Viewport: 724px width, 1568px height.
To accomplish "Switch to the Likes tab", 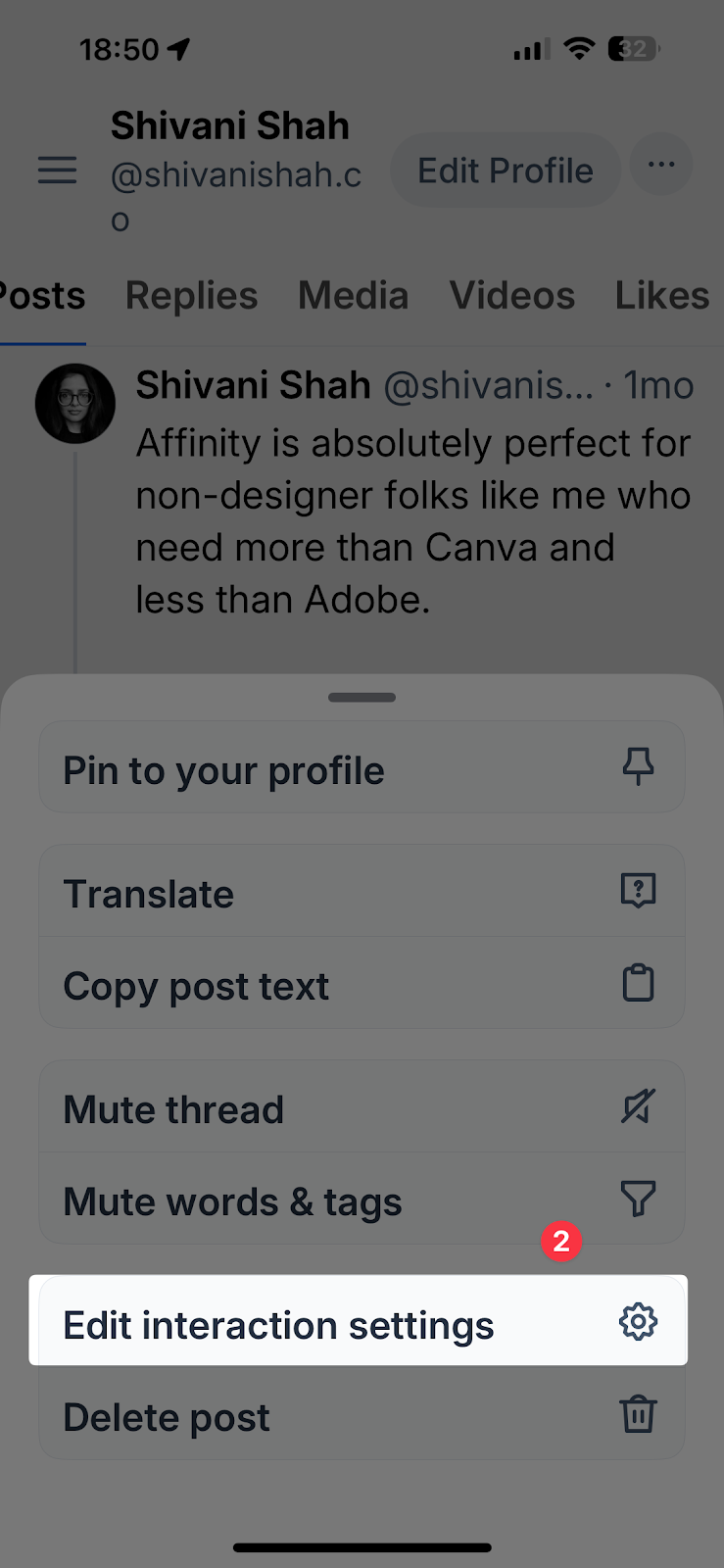I will click(x=661, y=295).
